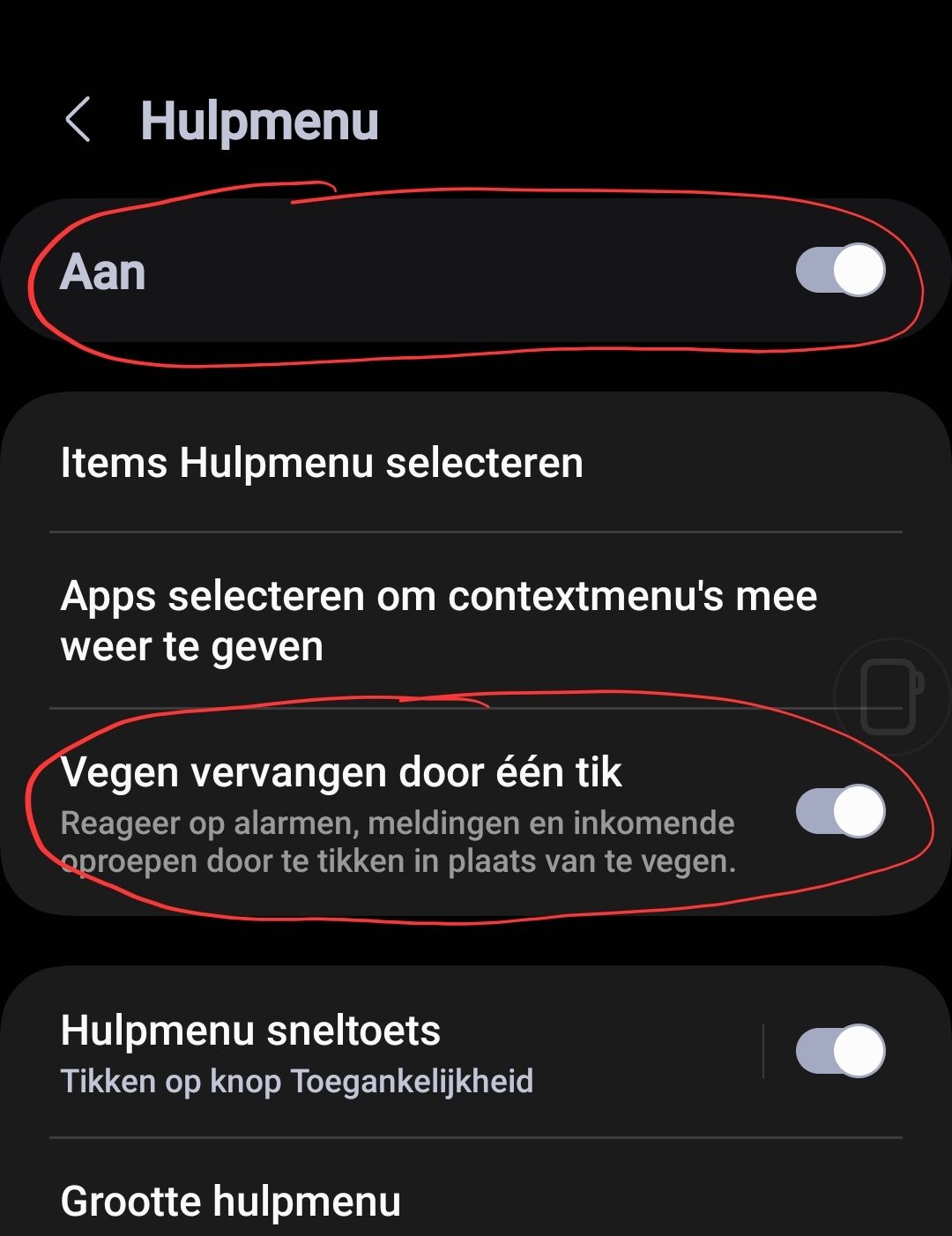Select the row circled in red at the top
This screenshot has height=1236, width=952.
[441, 272]
